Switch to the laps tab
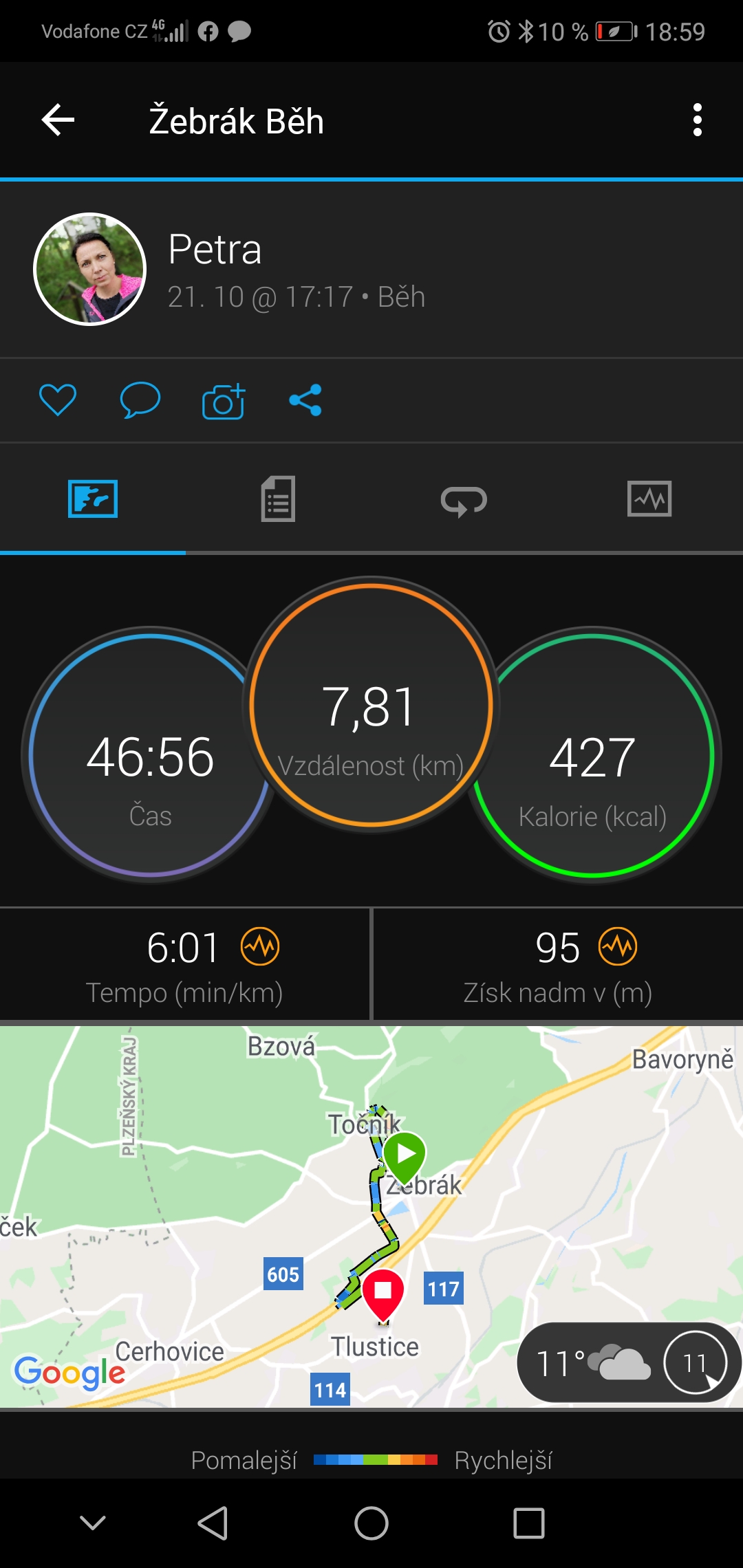The height and width of the screenshot is (1568, 743). click(x=464, y=500)
